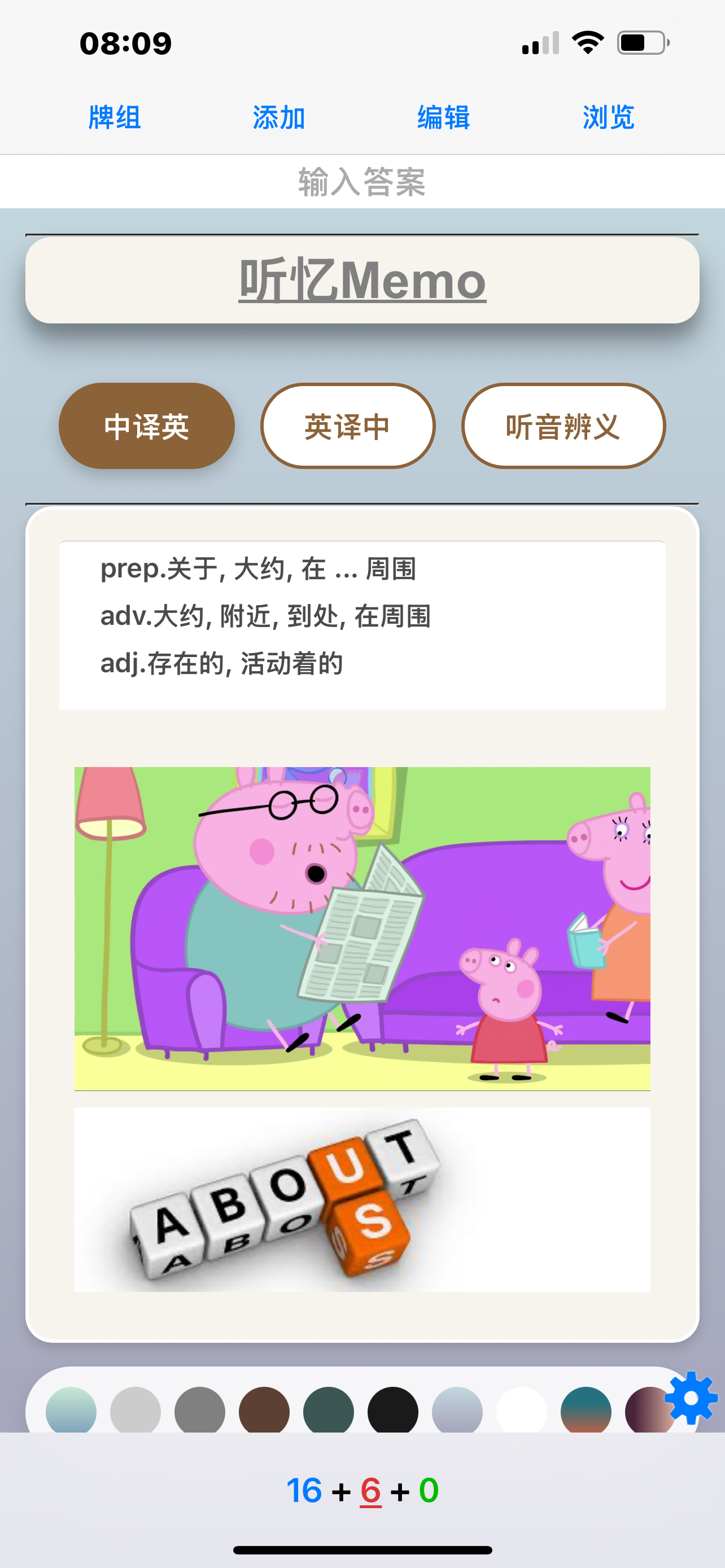Viewport: 725px width, 1568px height.
Task: Select the white color swatch
Action: [522, 1411]
